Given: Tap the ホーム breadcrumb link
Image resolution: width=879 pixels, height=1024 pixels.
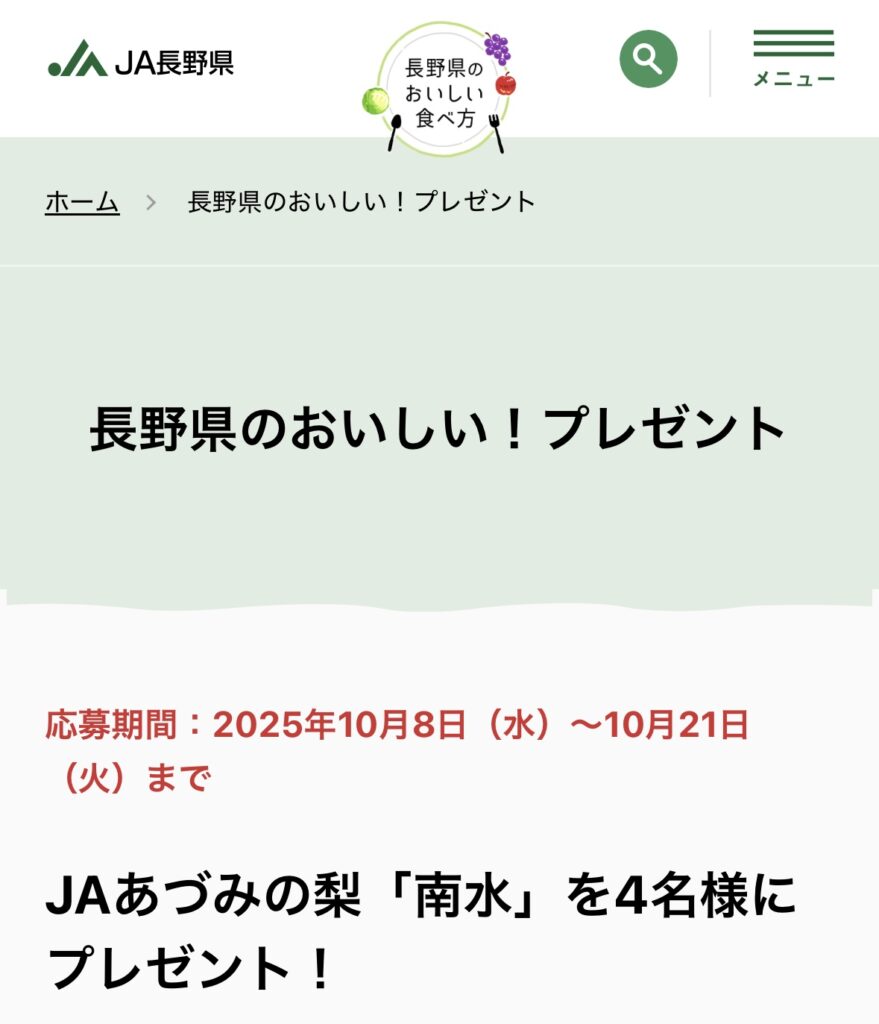Looking at the screenshot, I should point(82,201).
